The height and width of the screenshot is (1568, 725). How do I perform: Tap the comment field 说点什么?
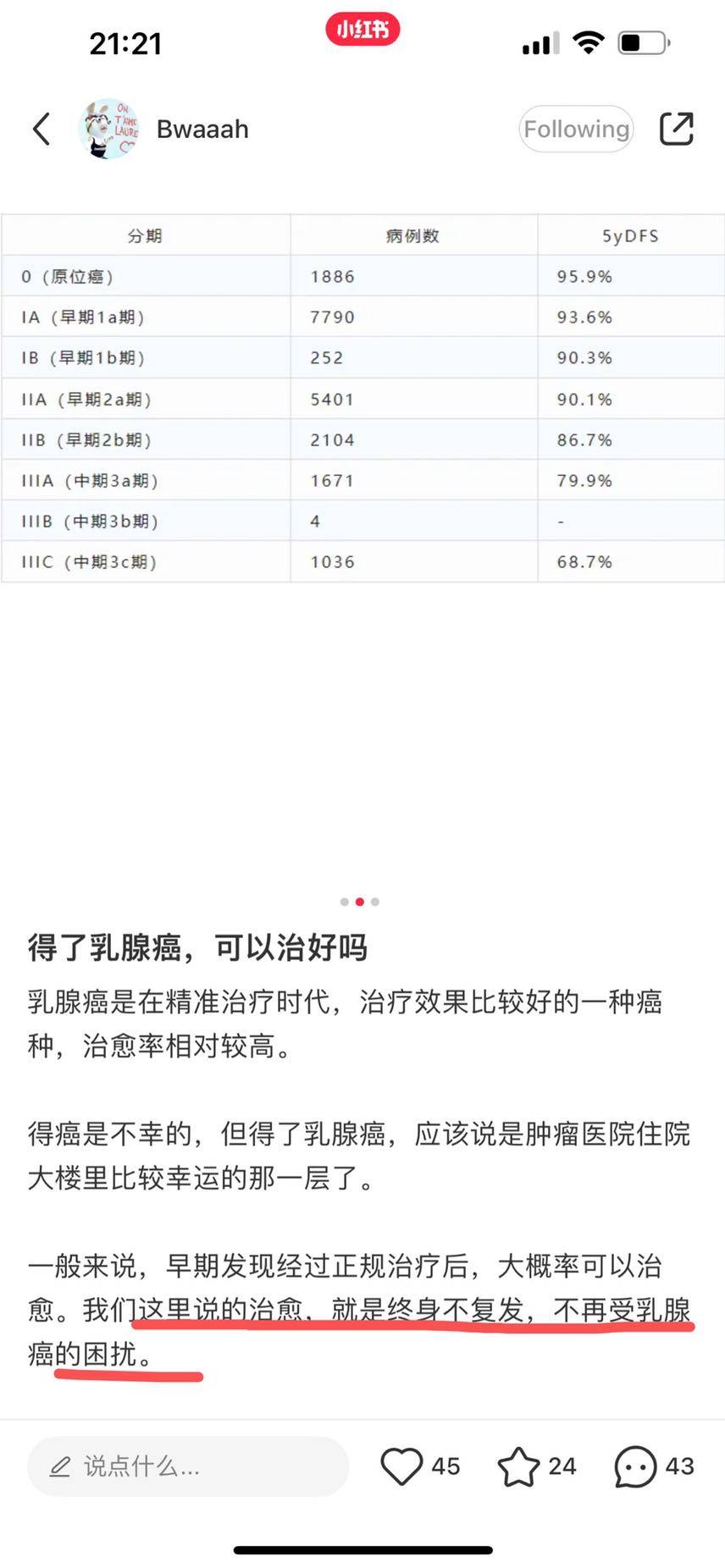coord(188,1466)
